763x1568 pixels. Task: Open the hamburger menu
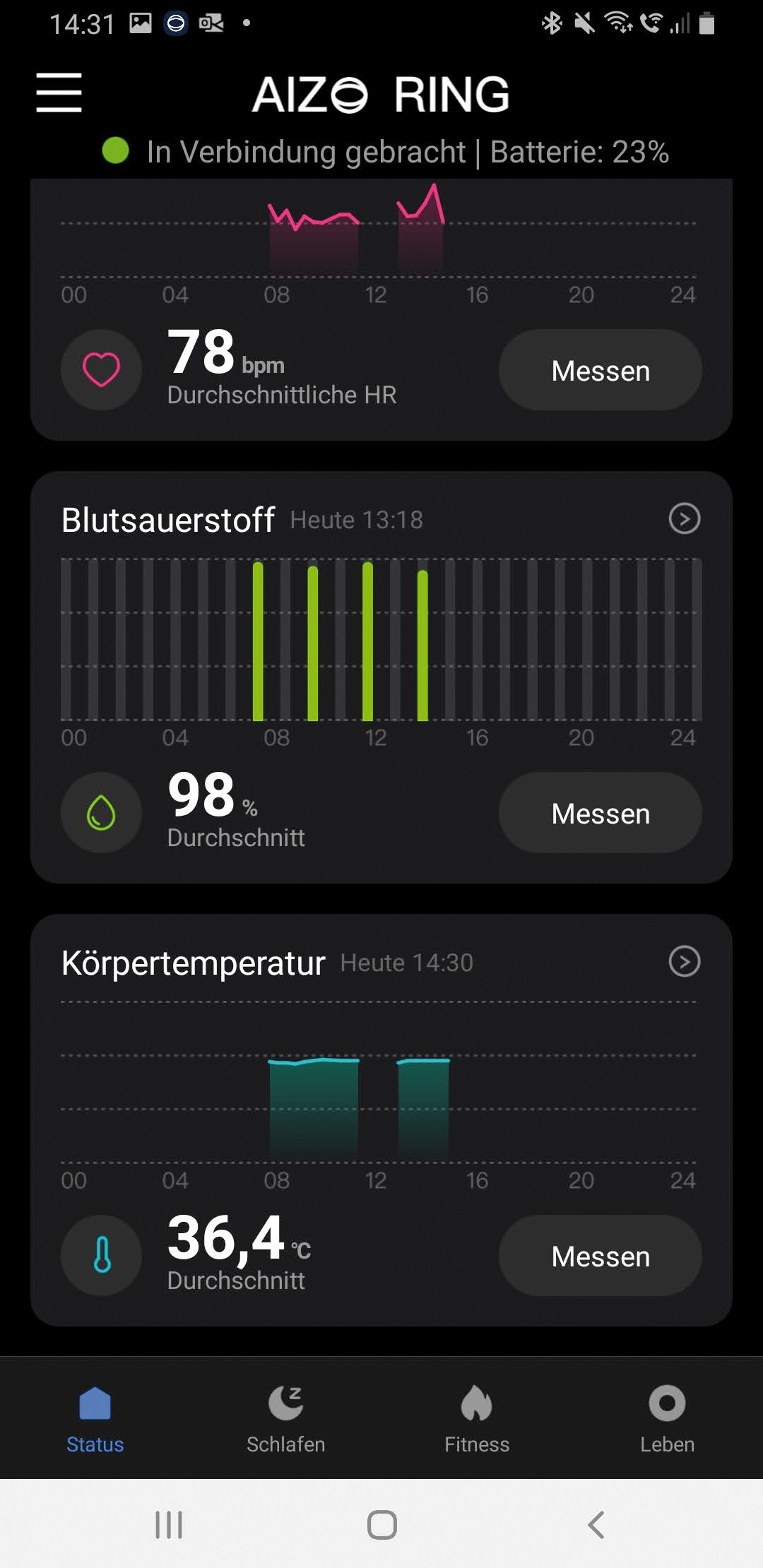[59, 93]
